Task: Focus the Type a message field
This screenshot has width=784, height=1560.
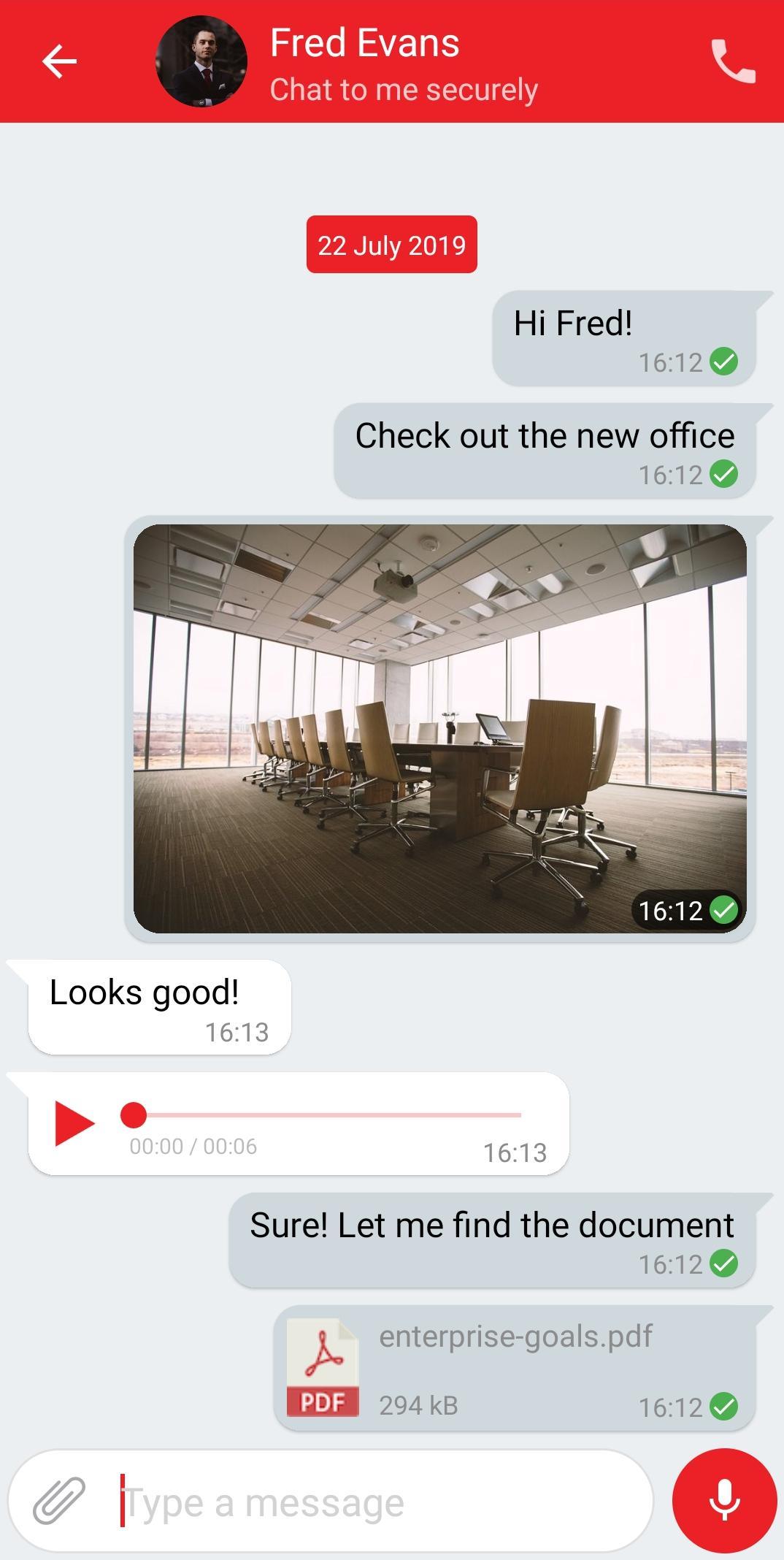Action: [380, 1503]
